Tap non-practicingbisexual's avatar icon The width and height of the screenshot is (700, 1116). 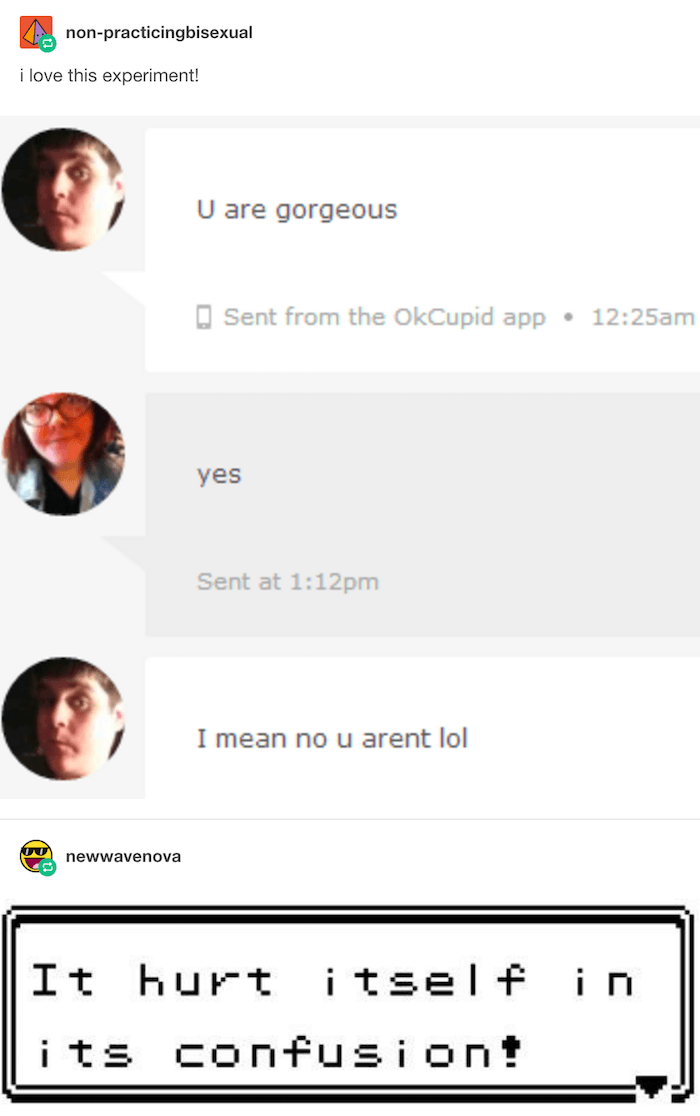(x=36, y=33)
